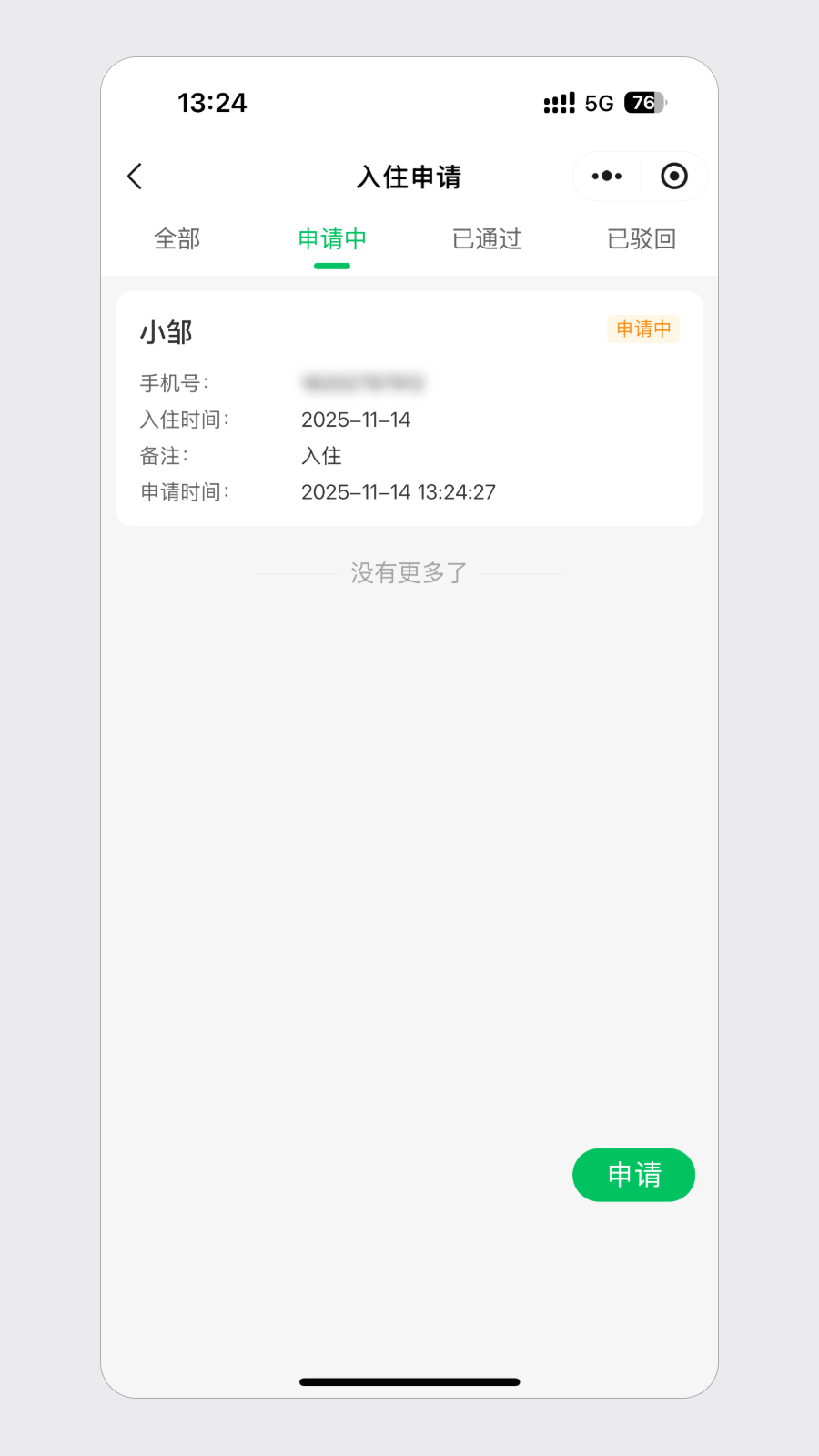Tap the bottom home indicator bar
This screenshot has height=1456, width=819.
click(x=409, y=1381)
